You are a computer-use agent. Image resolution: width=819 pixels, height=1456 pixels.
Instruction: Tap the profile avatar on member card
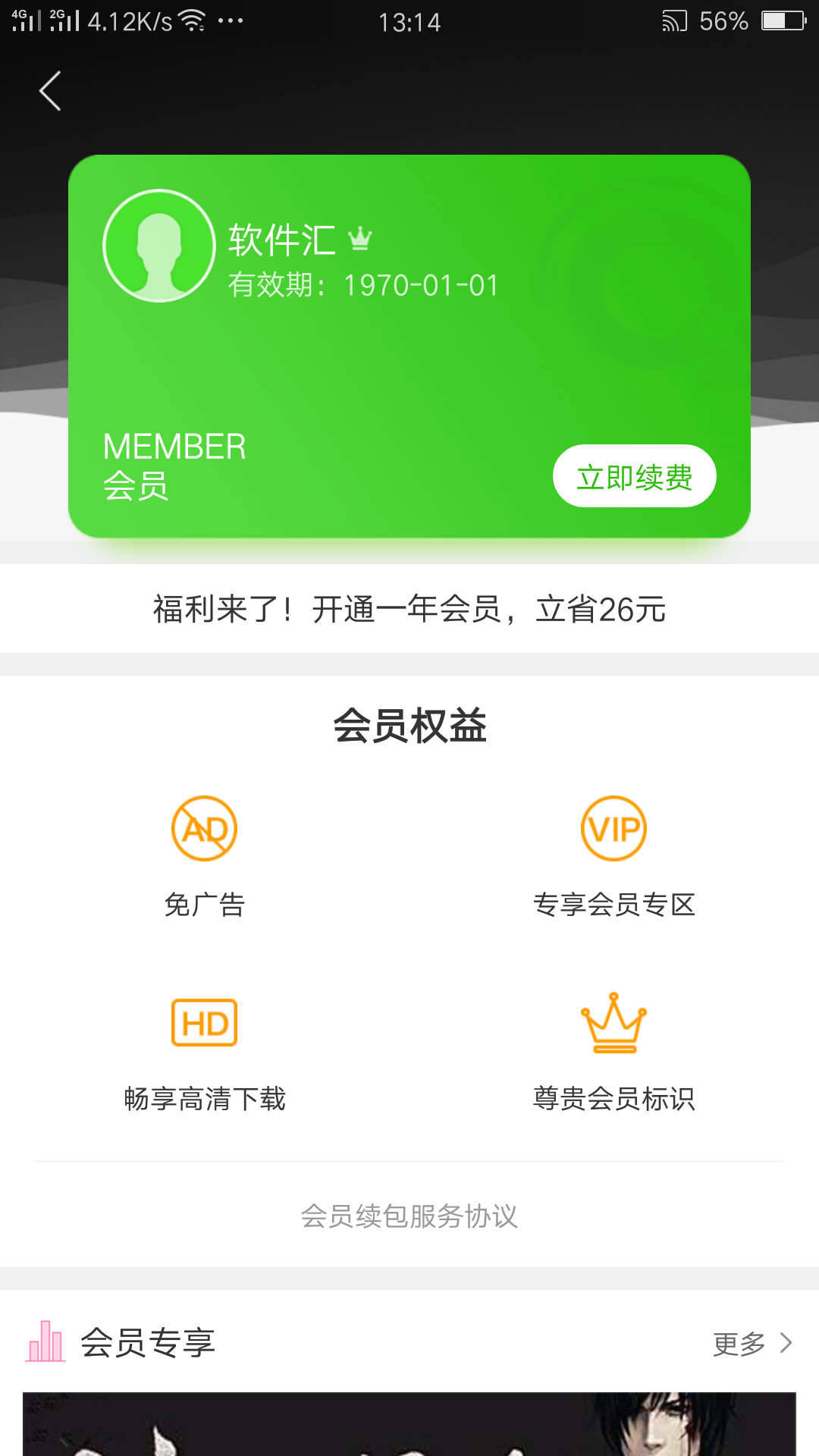[159, 246]
